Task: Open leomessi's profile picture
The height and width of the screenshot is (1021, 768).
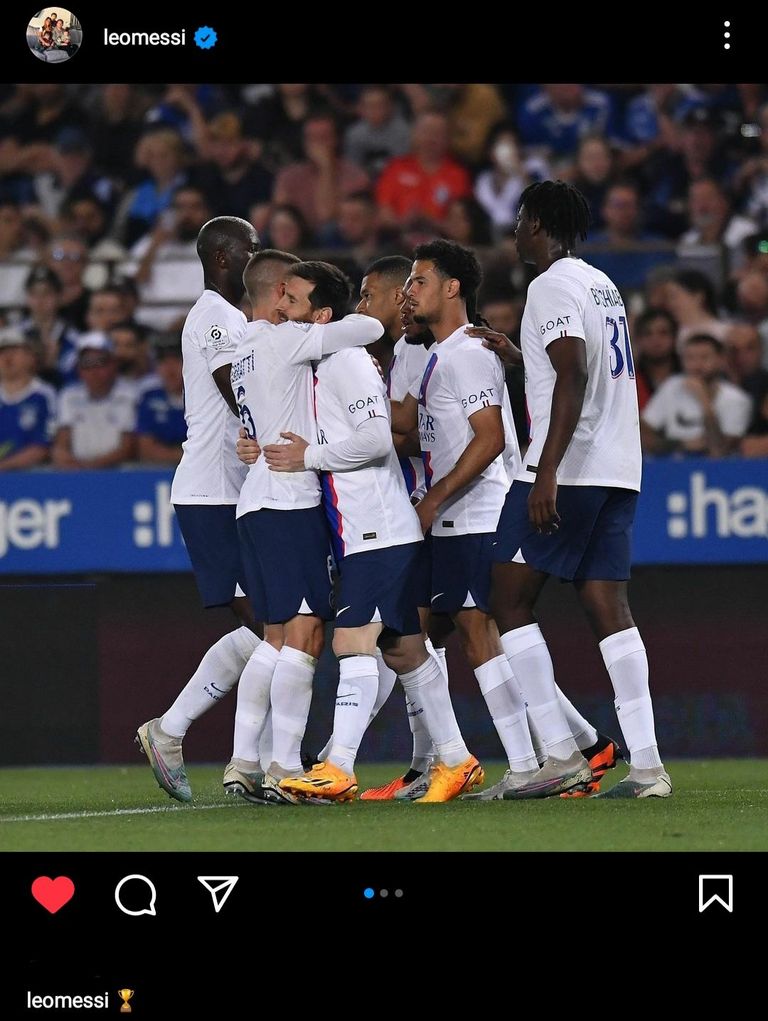Action: tap(54, 35)
